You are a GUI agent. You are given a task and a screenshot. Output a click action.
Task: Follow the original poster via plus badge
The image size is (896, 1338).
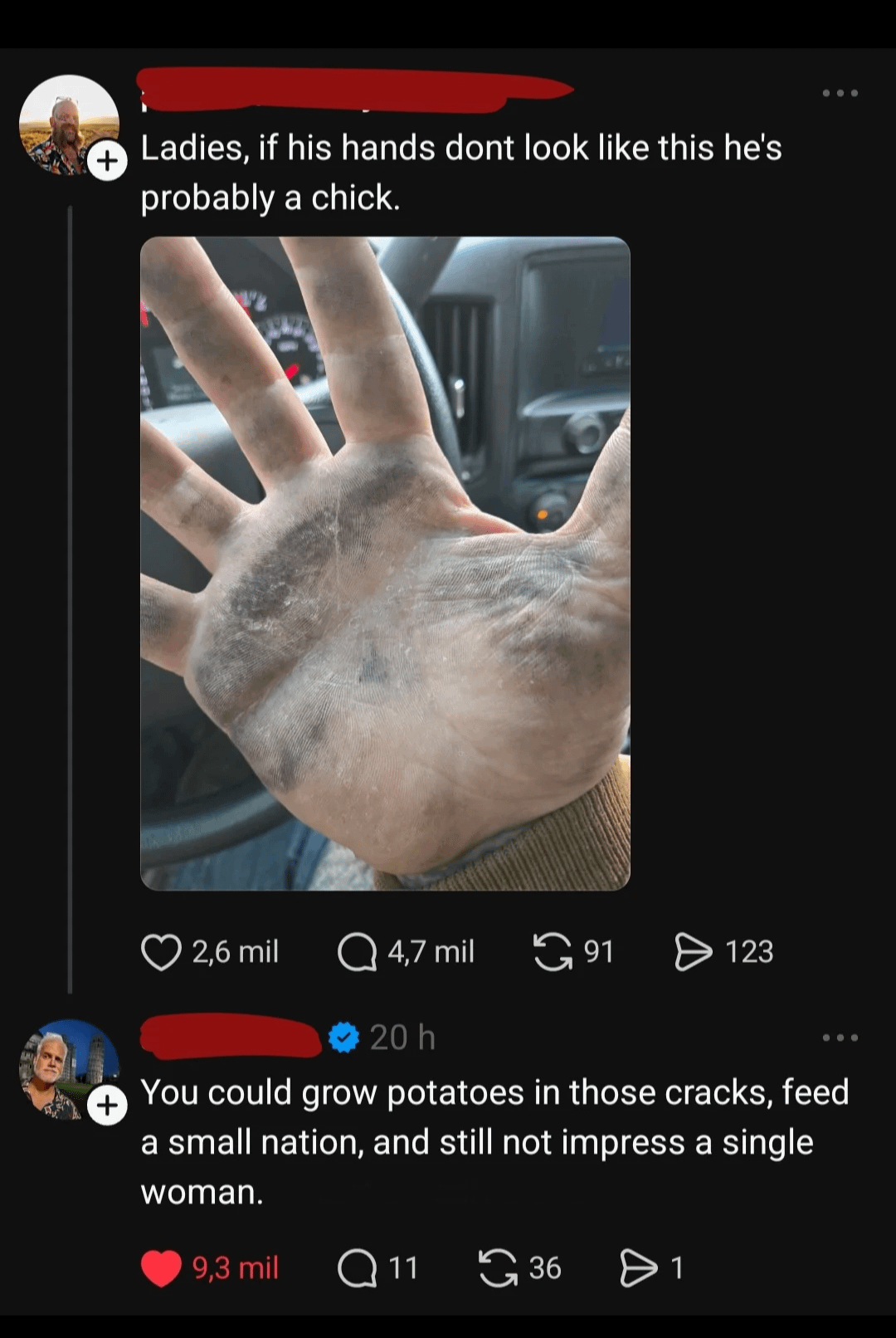[107, 161]
